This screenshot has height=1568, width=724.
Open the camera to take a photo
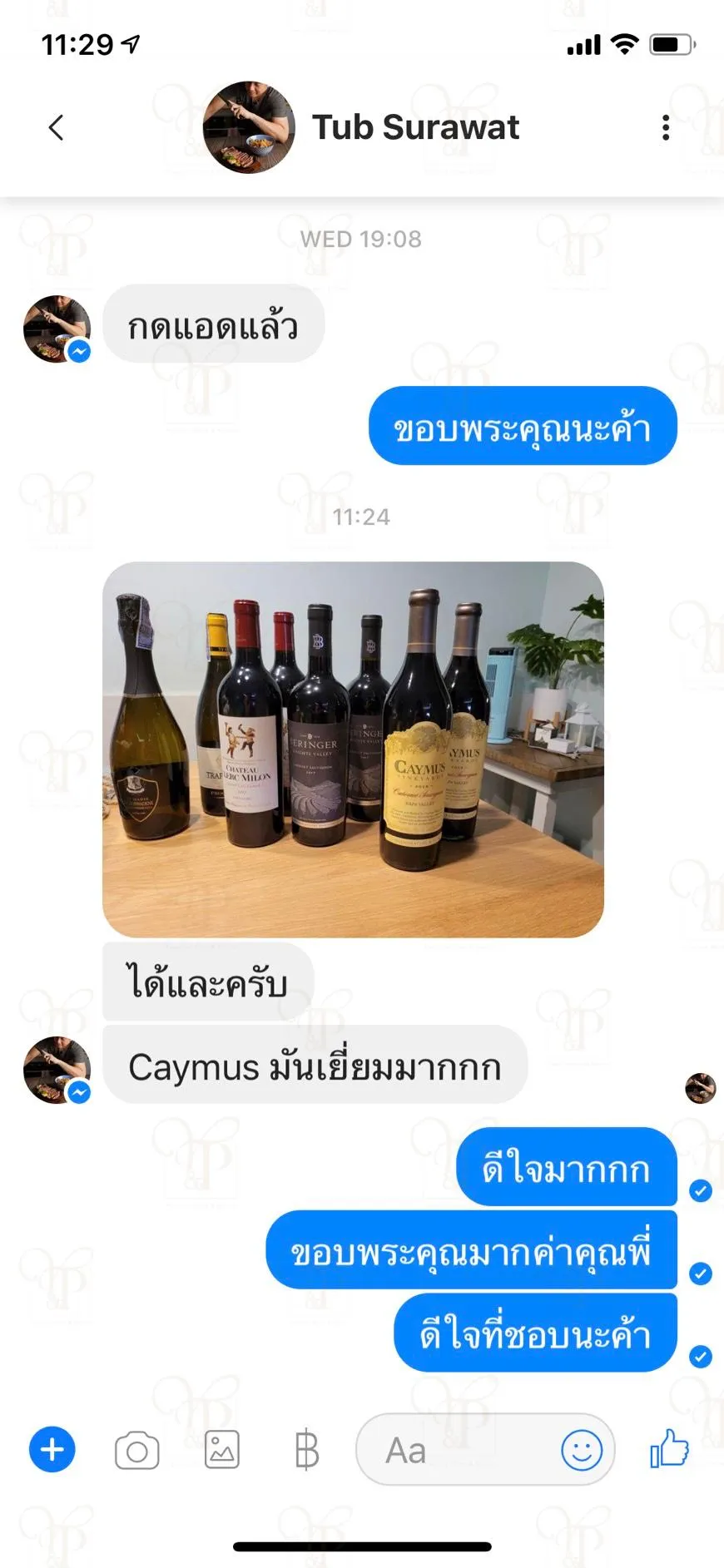[x=137, y=1451]
